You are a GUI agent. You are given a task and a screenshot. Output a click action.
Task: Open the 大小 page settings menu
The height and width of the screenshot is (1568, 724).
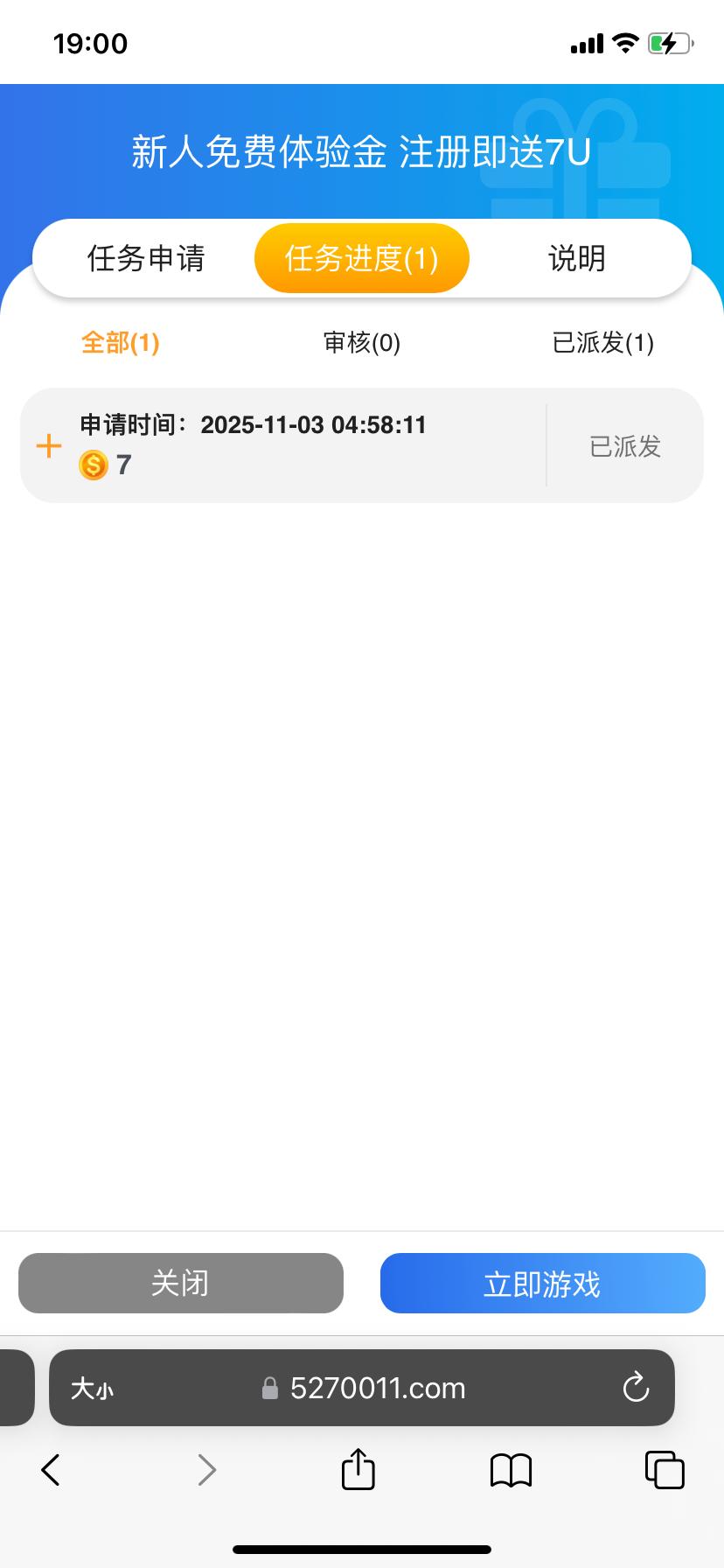(x=93, y=1389)
